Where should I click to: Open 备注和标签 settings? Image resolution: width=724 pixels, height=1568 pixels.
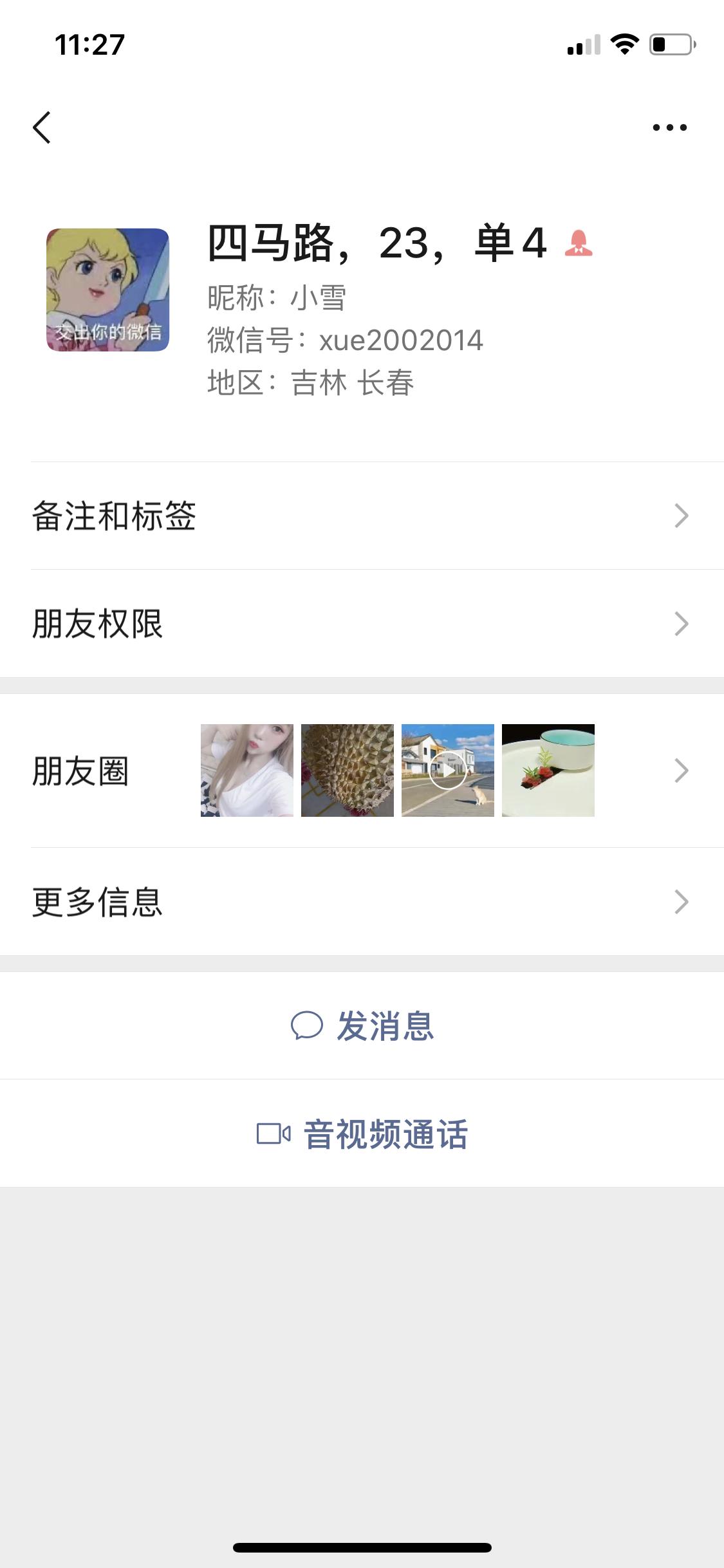point(360,516)
